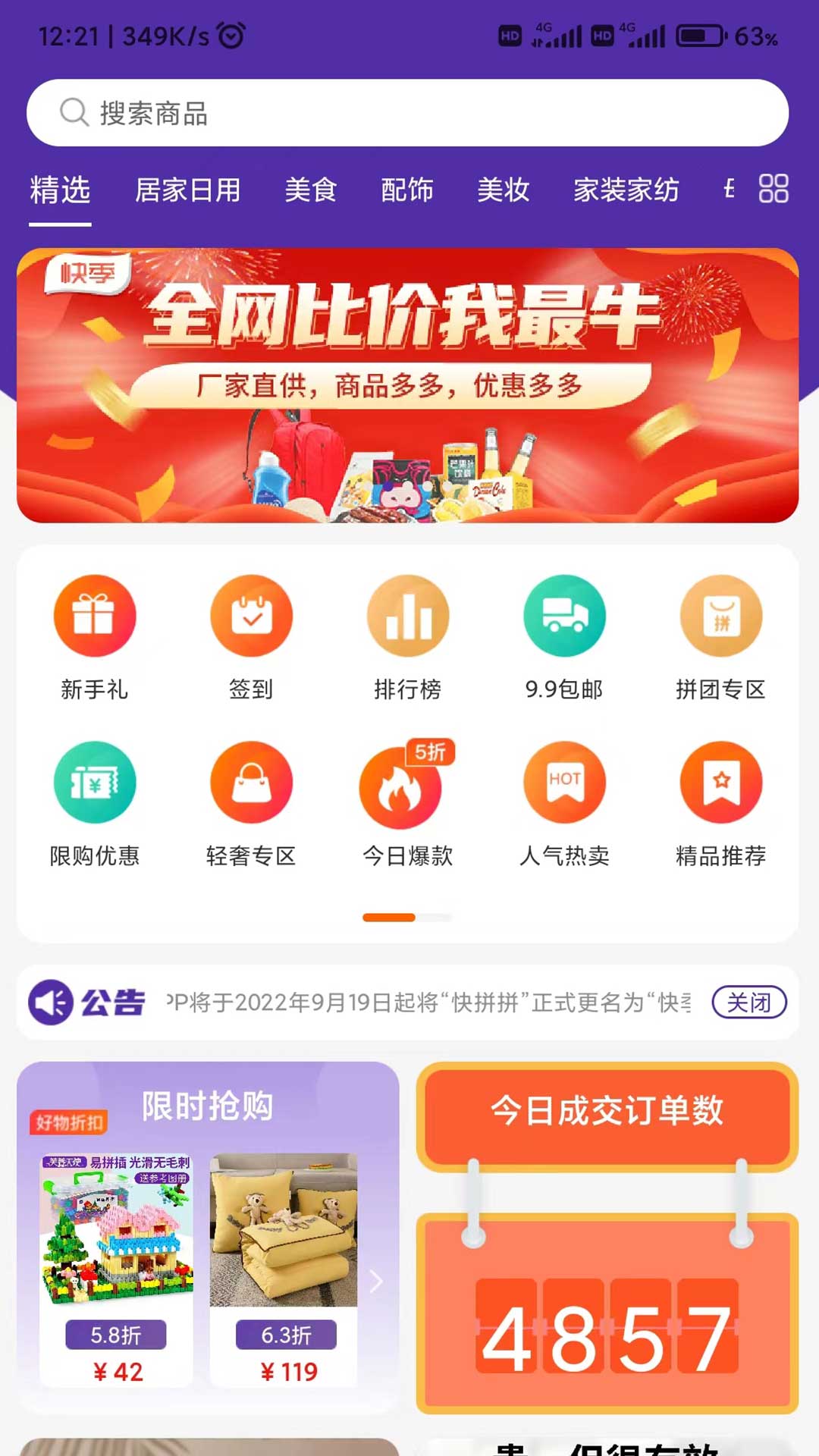
Task: Open the 家装家纺 tab
Action: 626,190
